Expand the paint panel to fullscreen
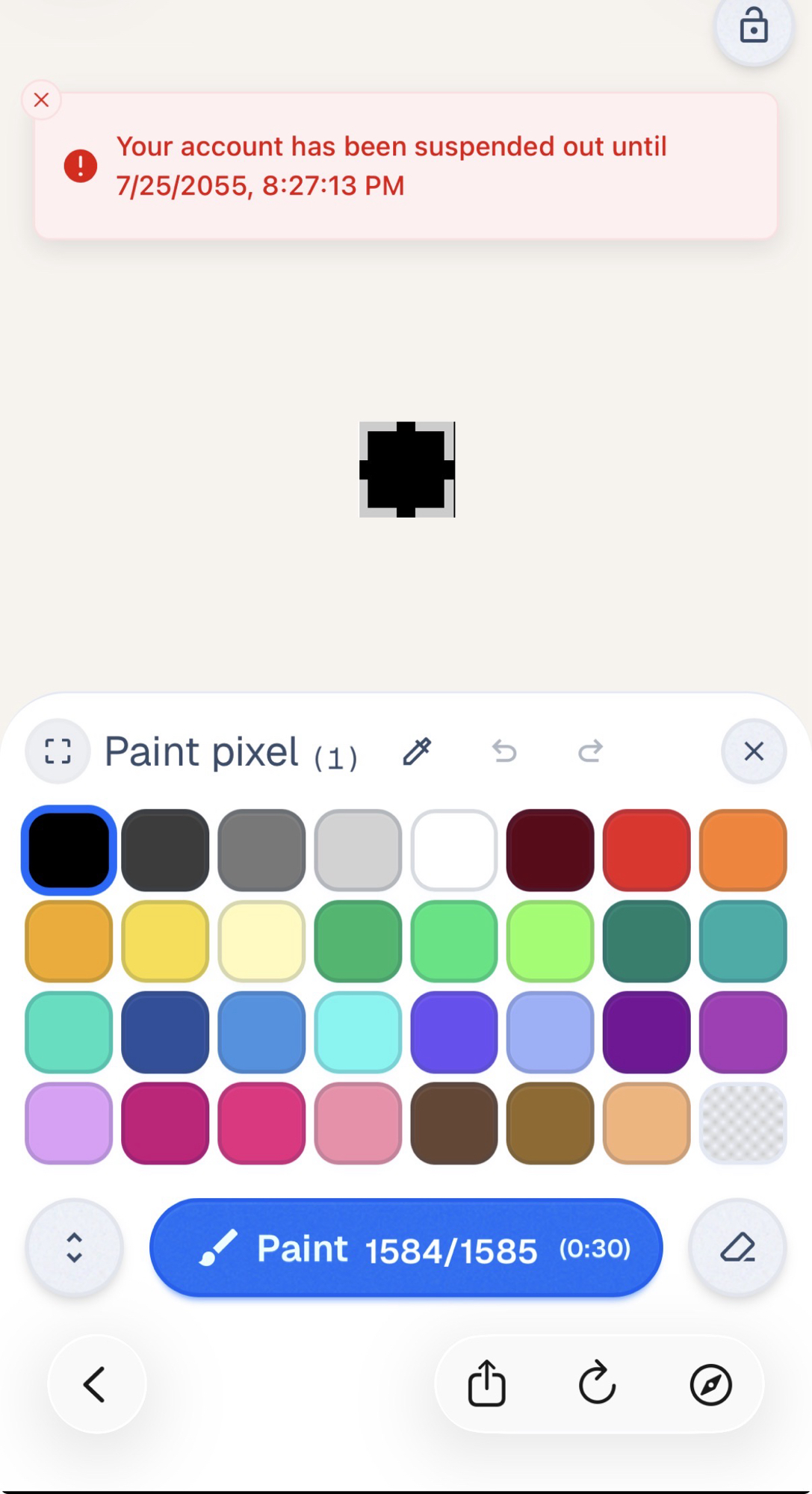 click(x=58, y=751)
